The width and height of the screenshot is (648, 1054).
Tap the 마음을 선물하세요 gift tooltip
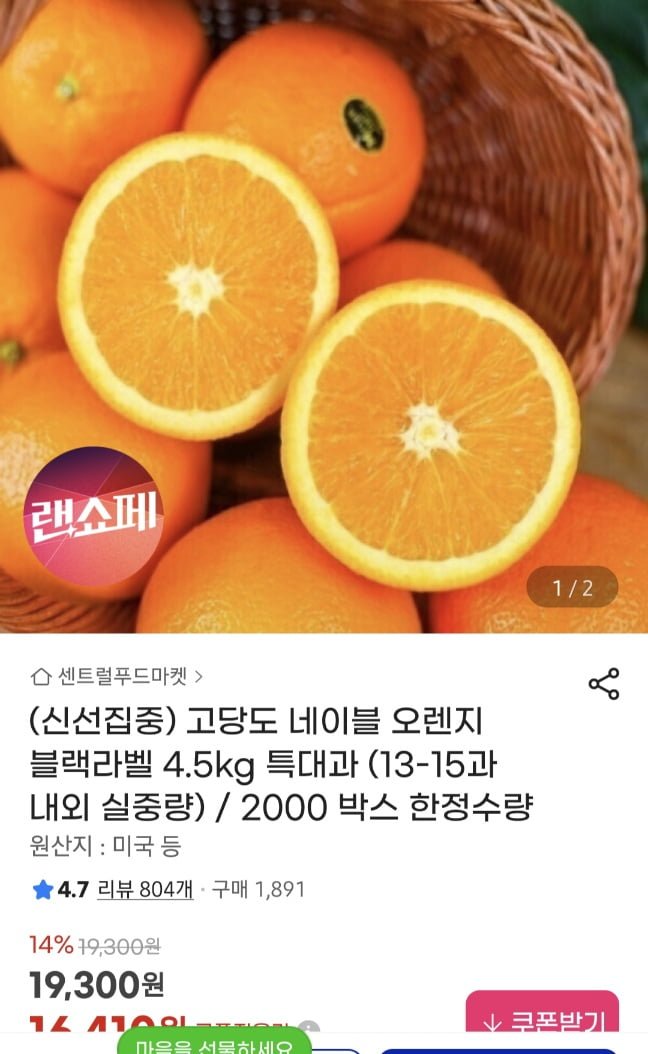[214, 1044]
